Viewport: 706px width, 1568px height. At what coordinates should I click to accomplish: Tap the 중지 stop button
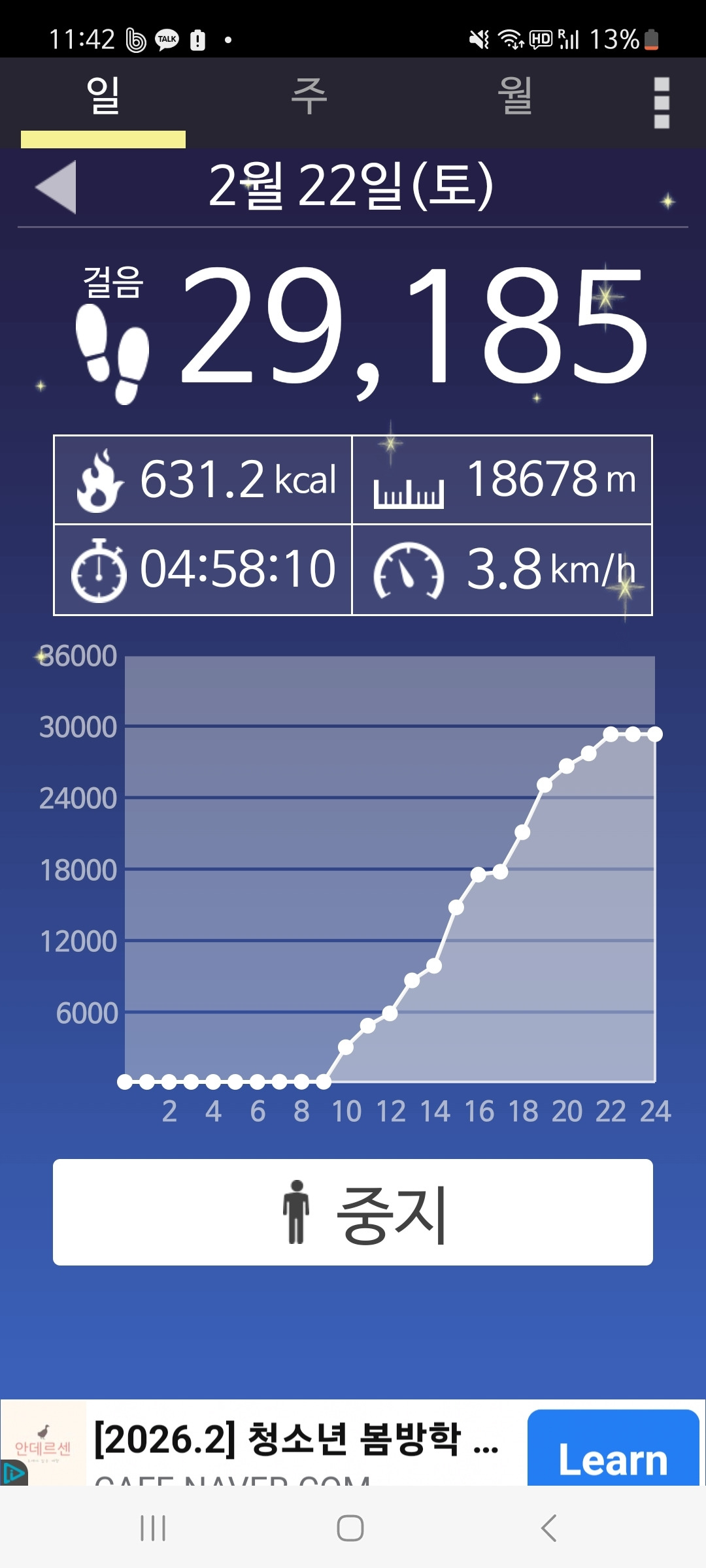point(353,1213)
